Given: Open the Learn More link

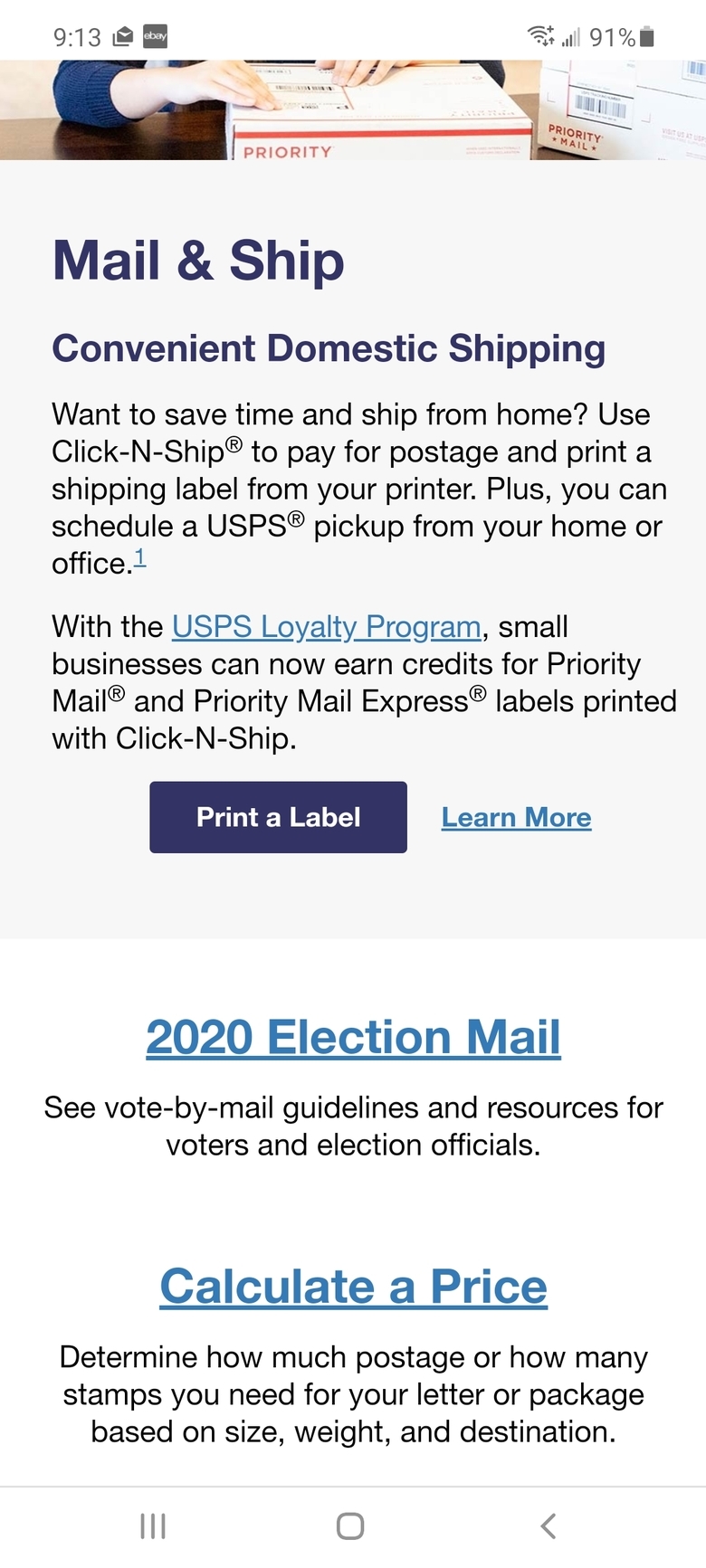Looking at the screenshot, I should (x=516, y=817).
